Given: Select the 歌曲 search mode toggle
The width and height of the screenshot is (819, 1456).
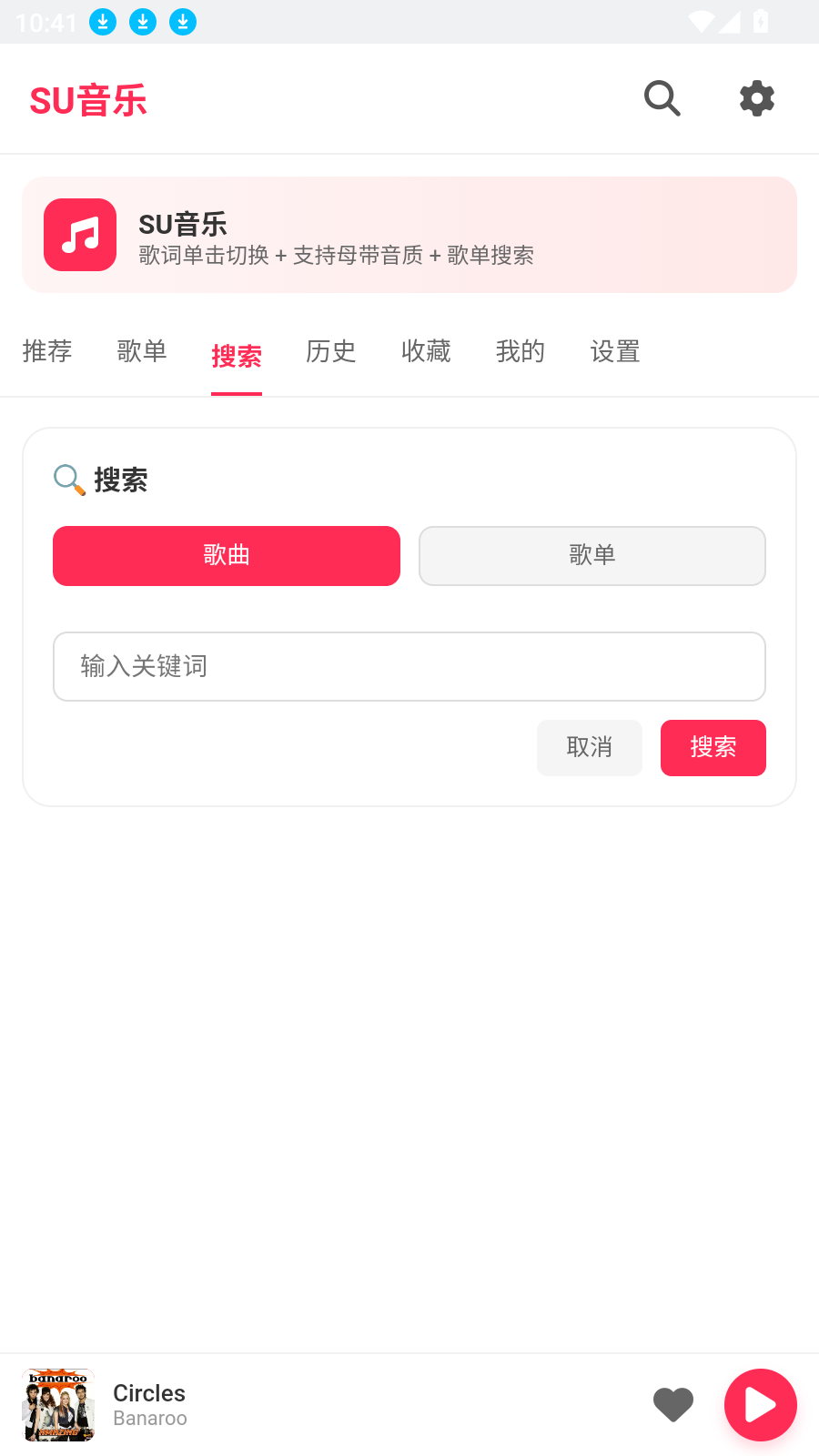Looking at the screenshot, I should (226, 555).
